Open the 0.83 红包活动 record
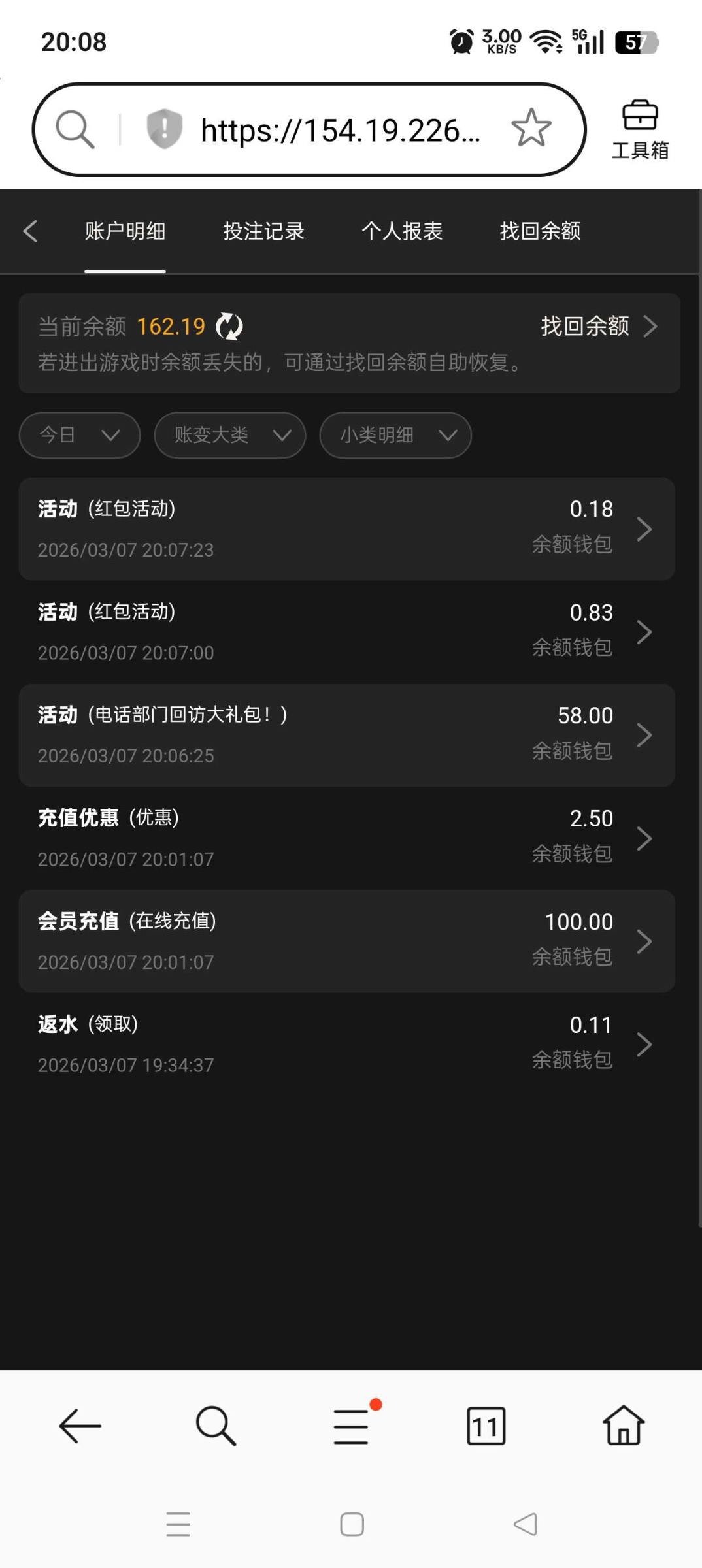Viewport: 702px width, 1568px height. tap(346, 632)
